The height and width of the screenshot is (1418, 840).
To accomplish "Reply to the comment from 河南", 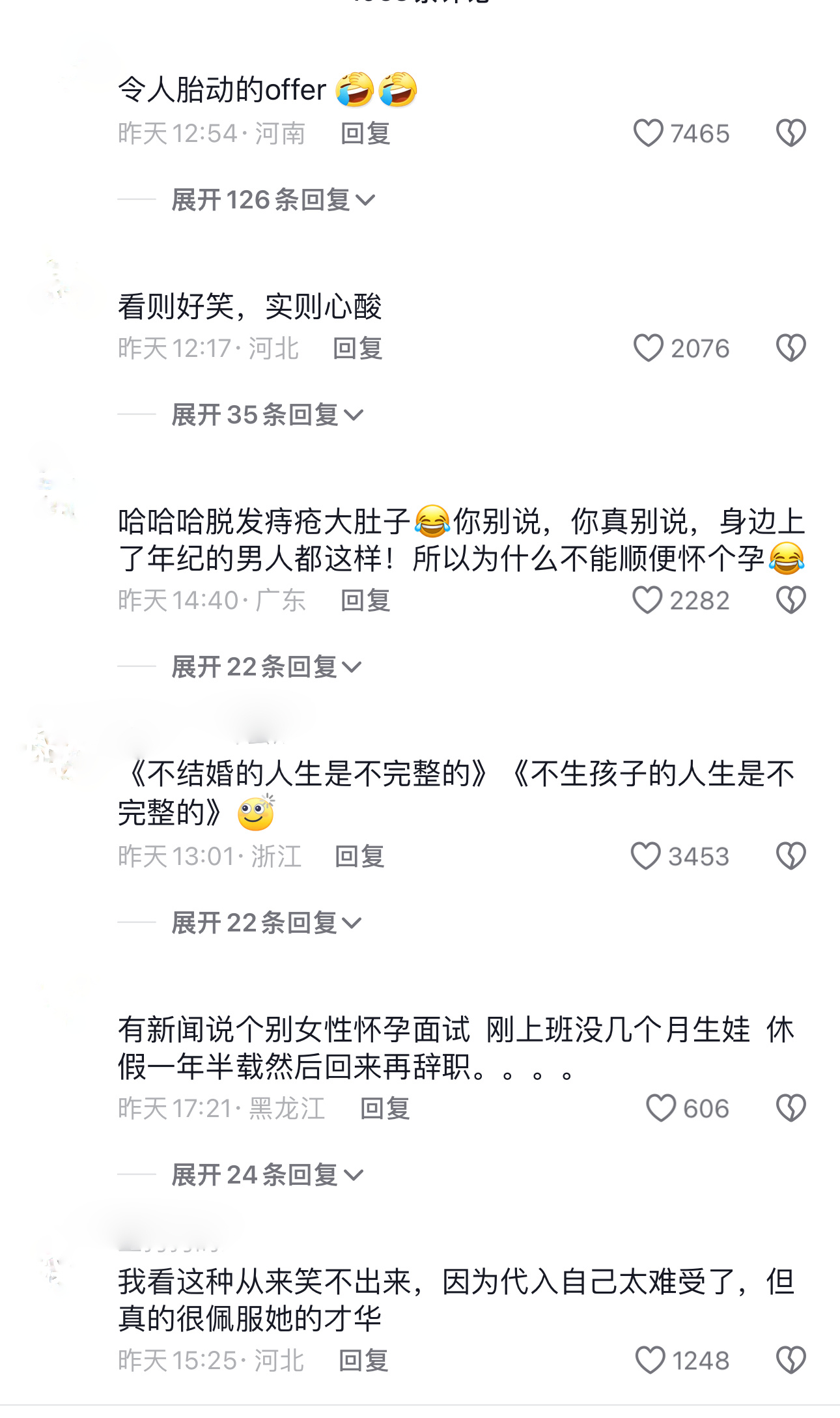I will click(365, 134).
